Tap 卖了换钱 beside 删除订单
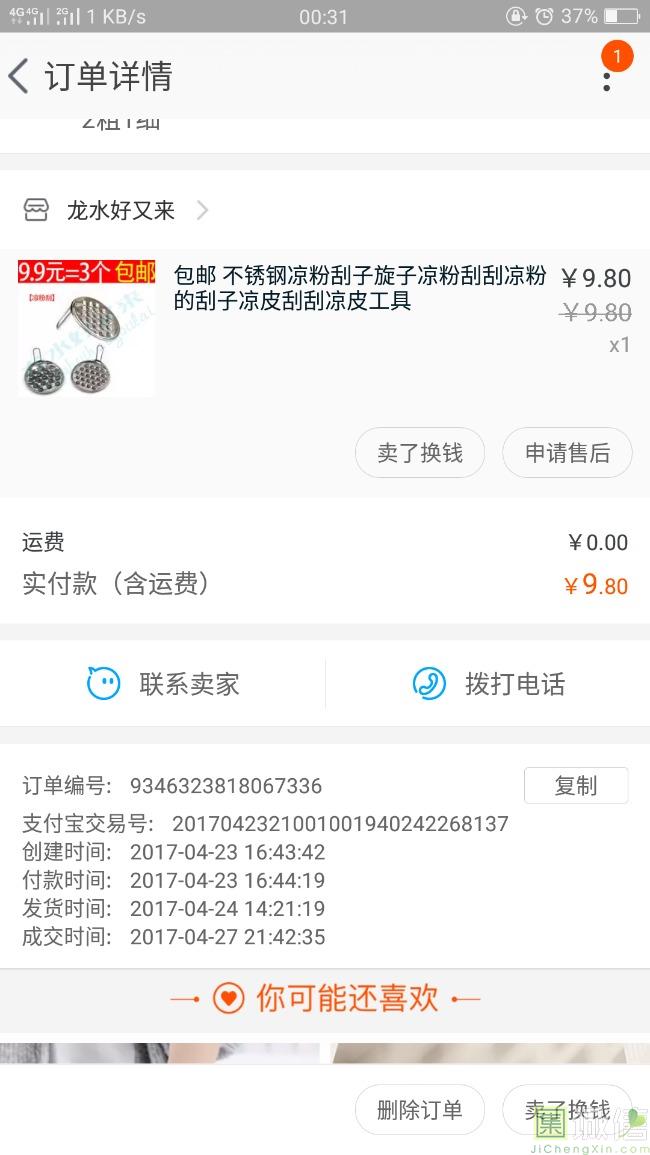This screenshot has width=650, height=1155. pyautogui.click(x=567, y=1110)
